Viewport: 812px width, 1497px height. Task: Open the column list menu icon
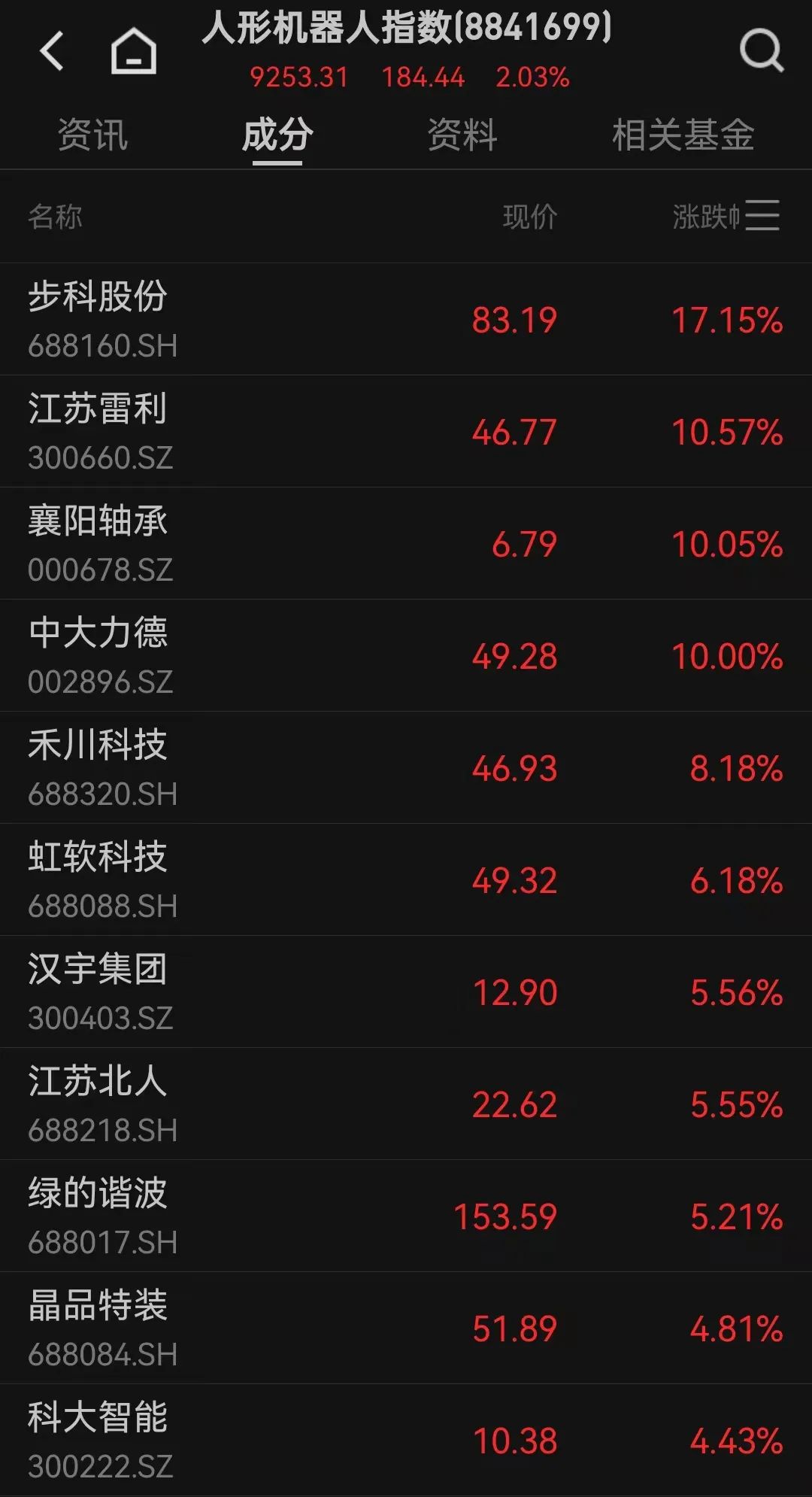tap(762, 216)
